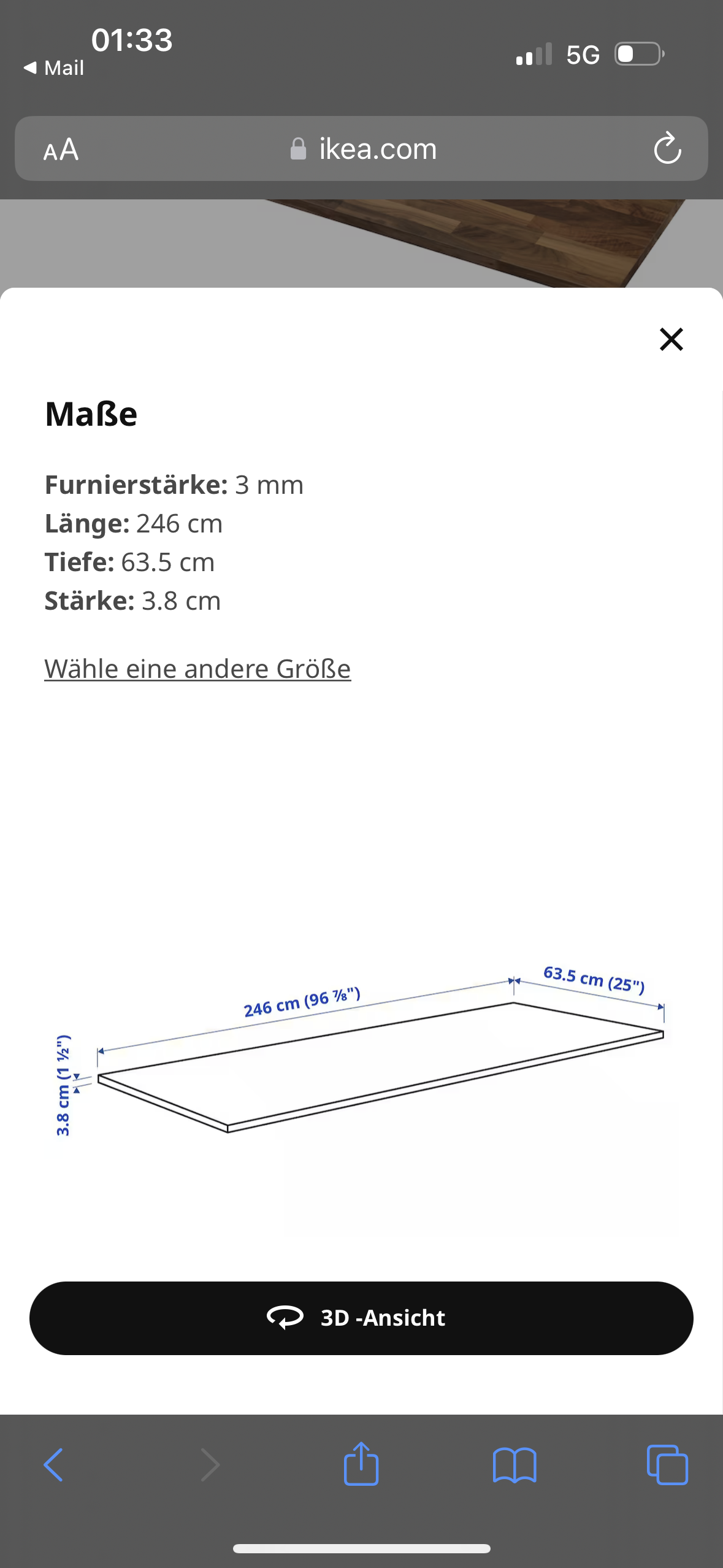The image size is (723, 1568).
Task: Tap the ikea.com address bar
Action: [363, 149]
